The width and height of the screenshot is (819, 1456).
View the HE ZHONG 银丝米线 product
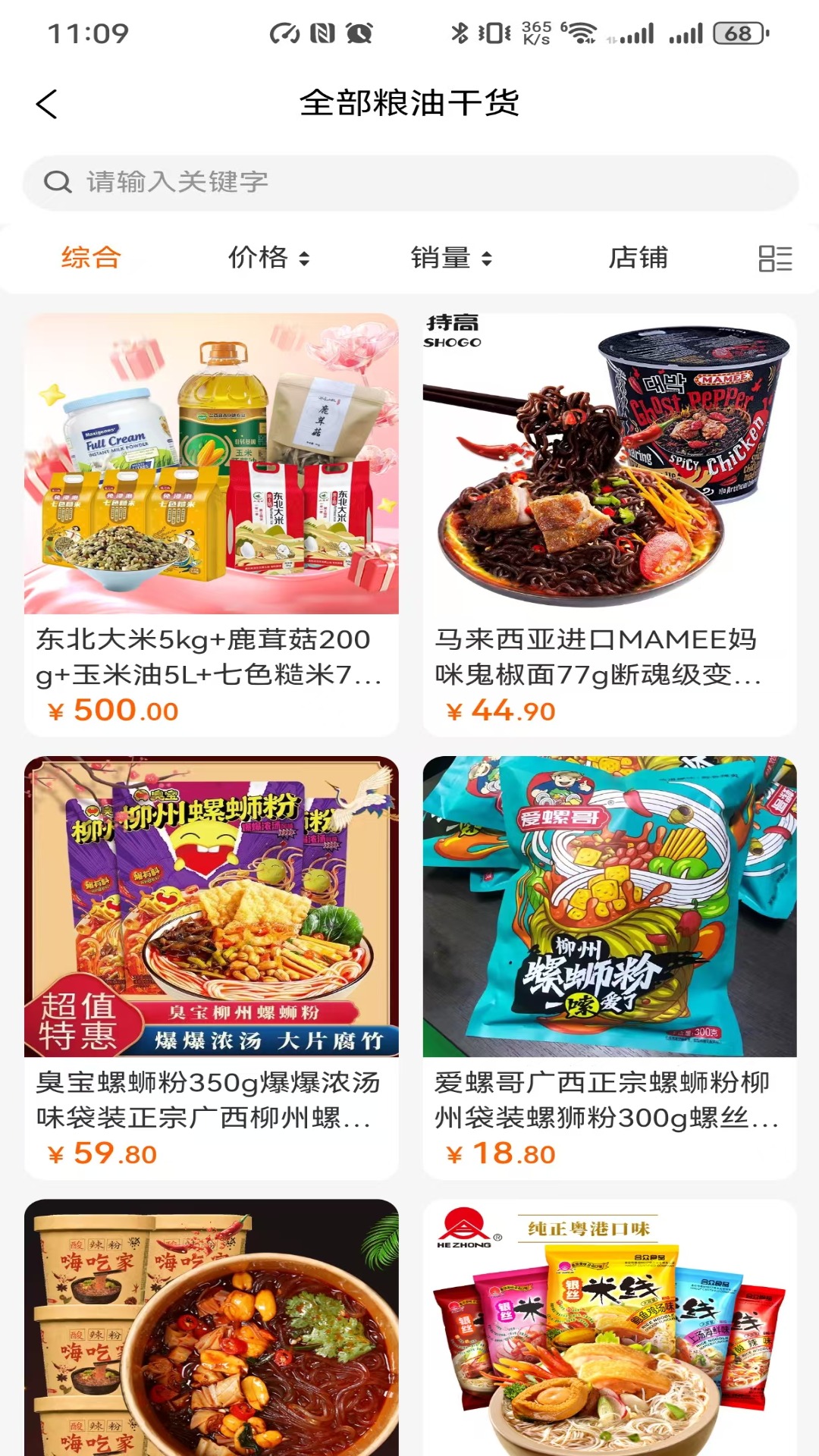pos(610,1327)
